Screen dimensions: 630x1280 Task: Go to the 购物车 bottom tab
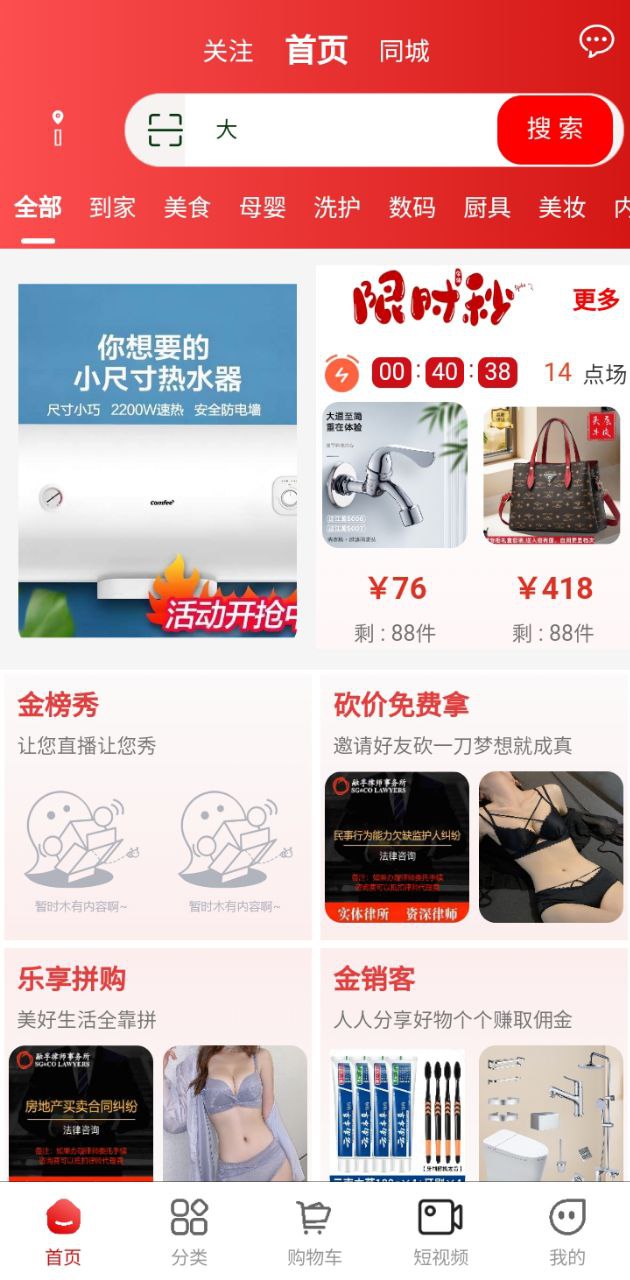click(314, 1232)
